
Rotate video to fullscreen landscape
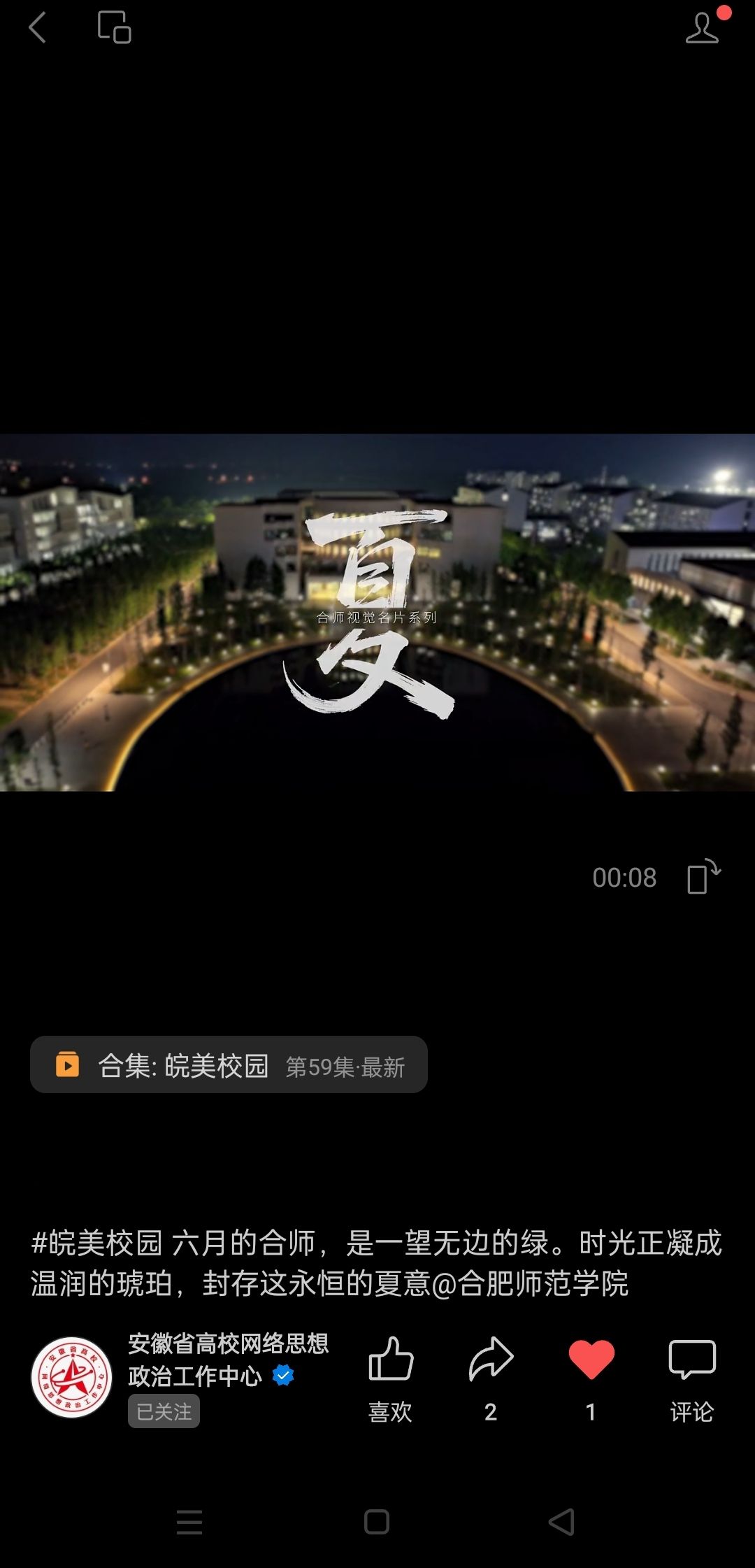tap(703, 877)
